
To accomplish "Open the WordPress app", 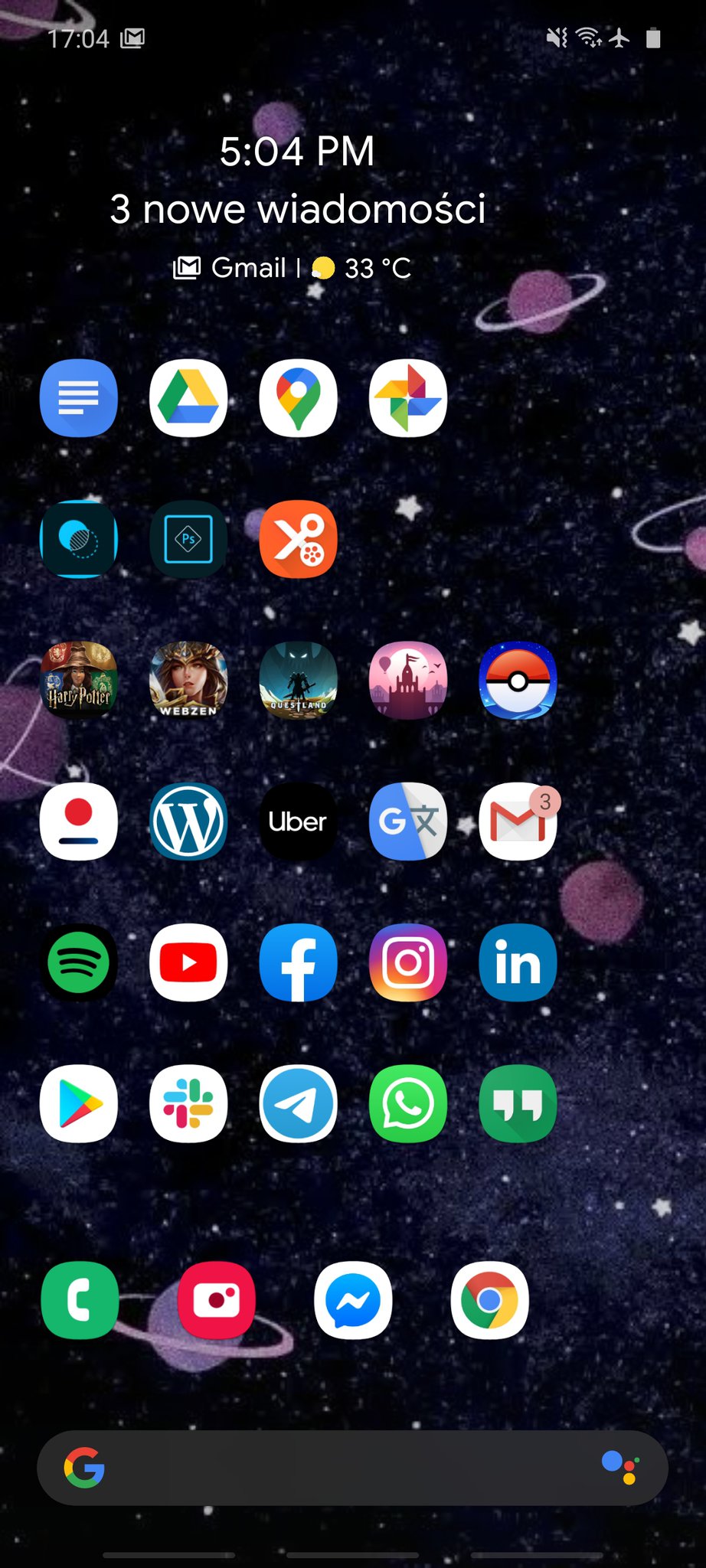I will 188,822.
